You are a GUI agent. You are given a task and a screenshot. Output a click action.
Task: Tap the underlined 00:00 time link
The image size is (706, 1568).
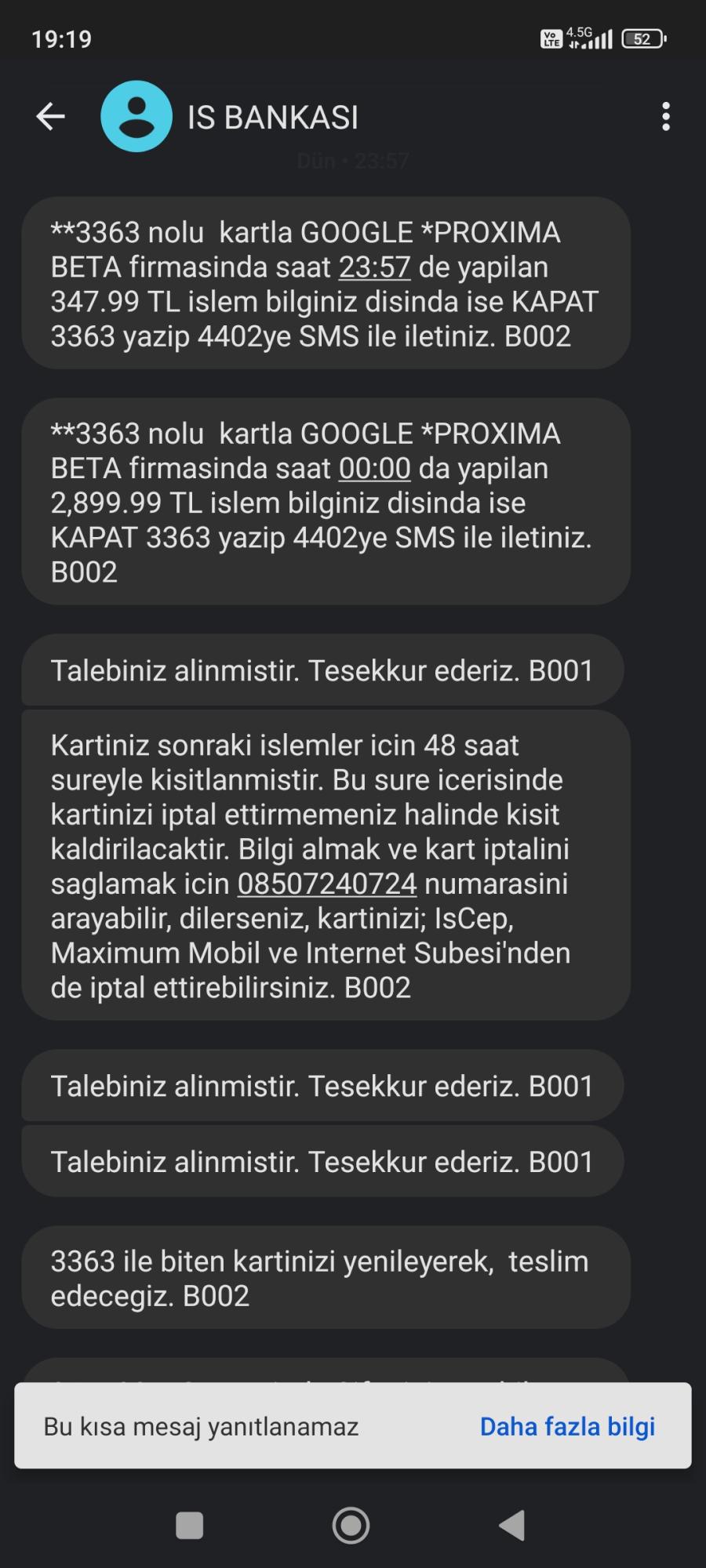click(374, 468)
